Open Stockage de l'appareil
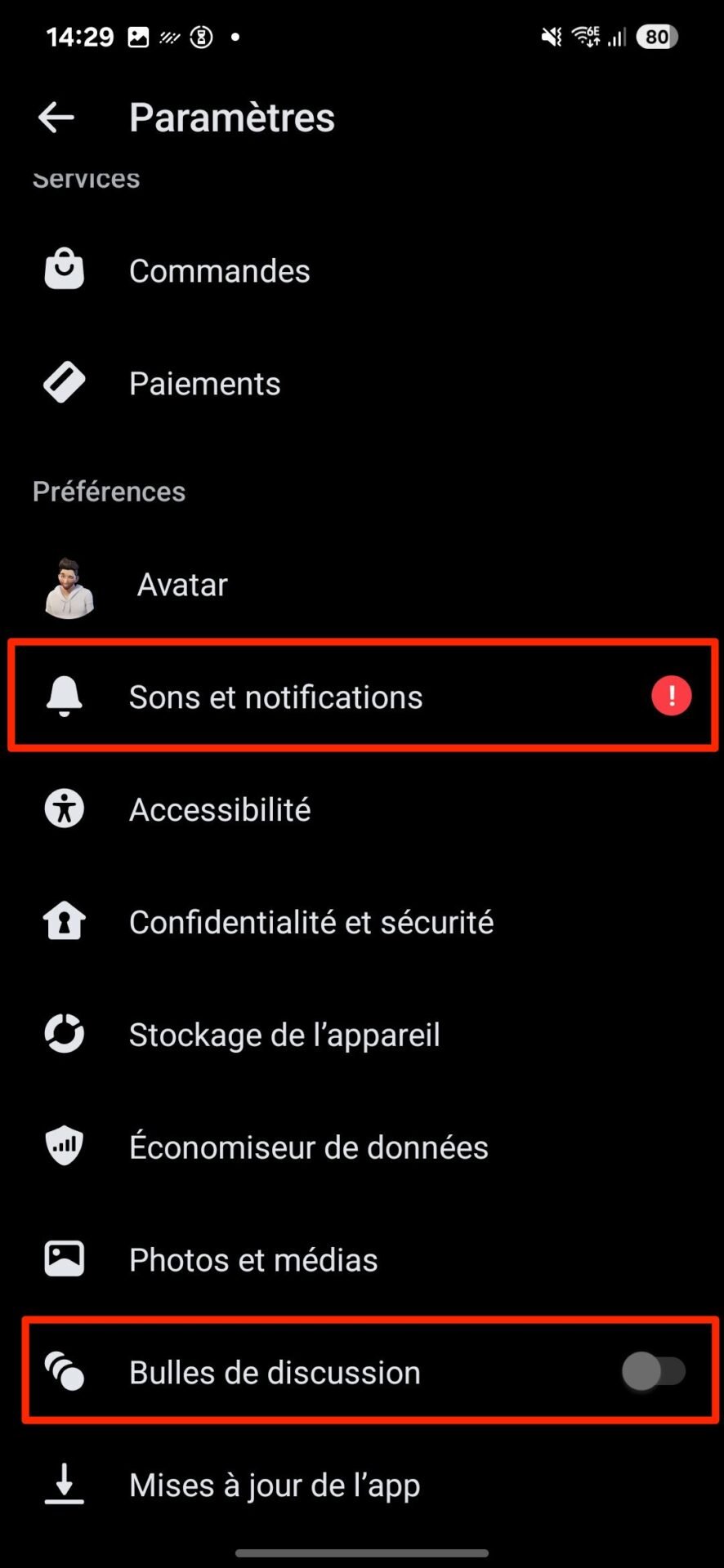The height and width of the screenshot is (1568, 724). tap(362, 1035)
